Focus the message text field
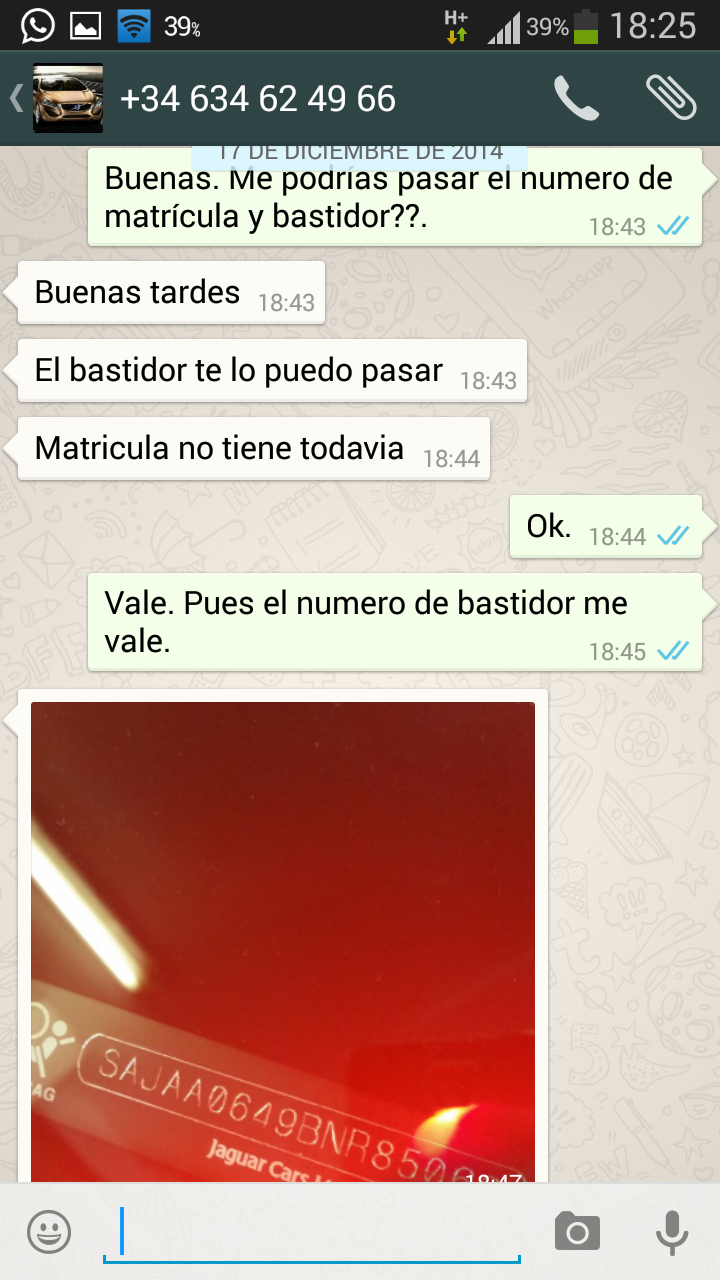Image resolution: width=720 pixels, height=1280 pixels. (312, 1232)
